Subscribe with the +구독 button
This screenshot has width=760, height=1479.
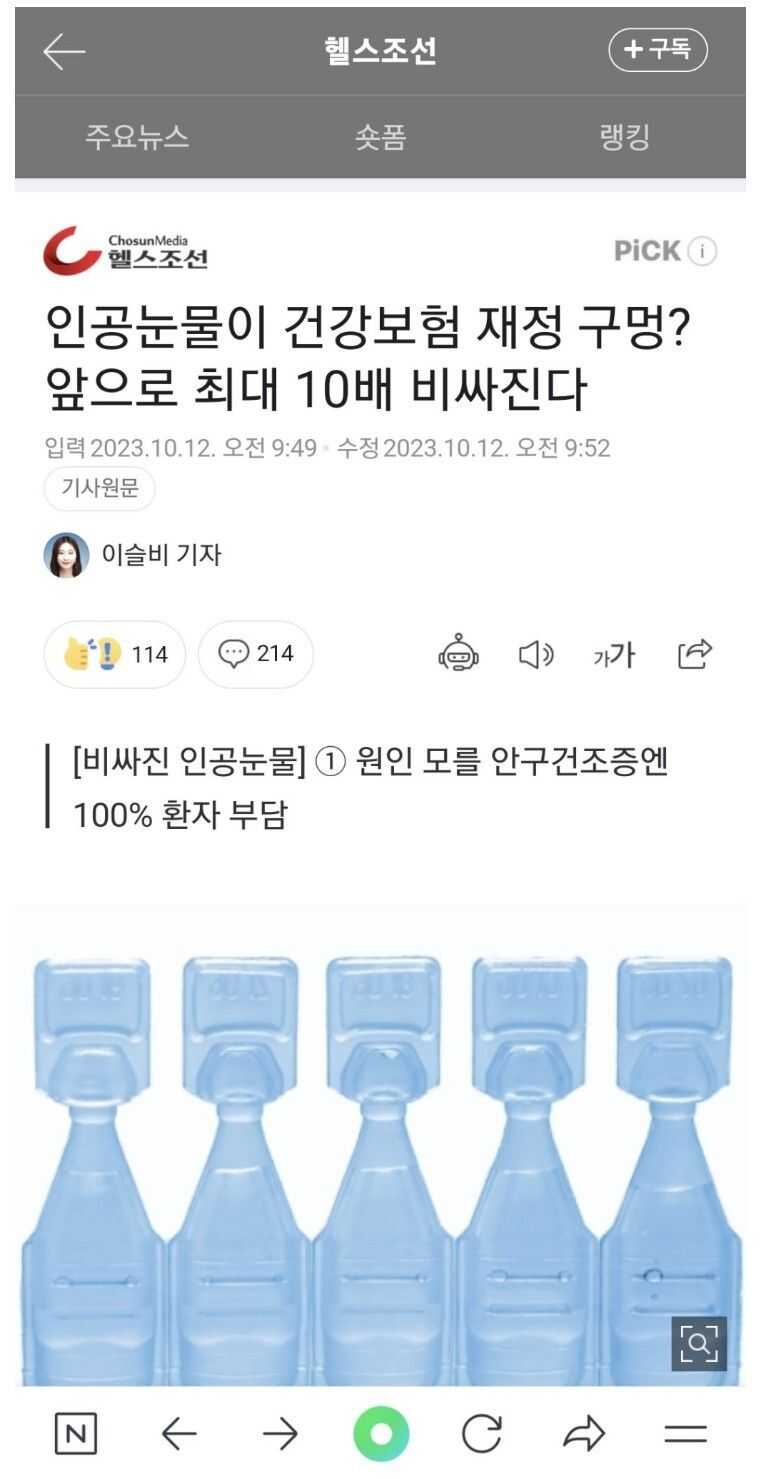[x=658, y=51]
